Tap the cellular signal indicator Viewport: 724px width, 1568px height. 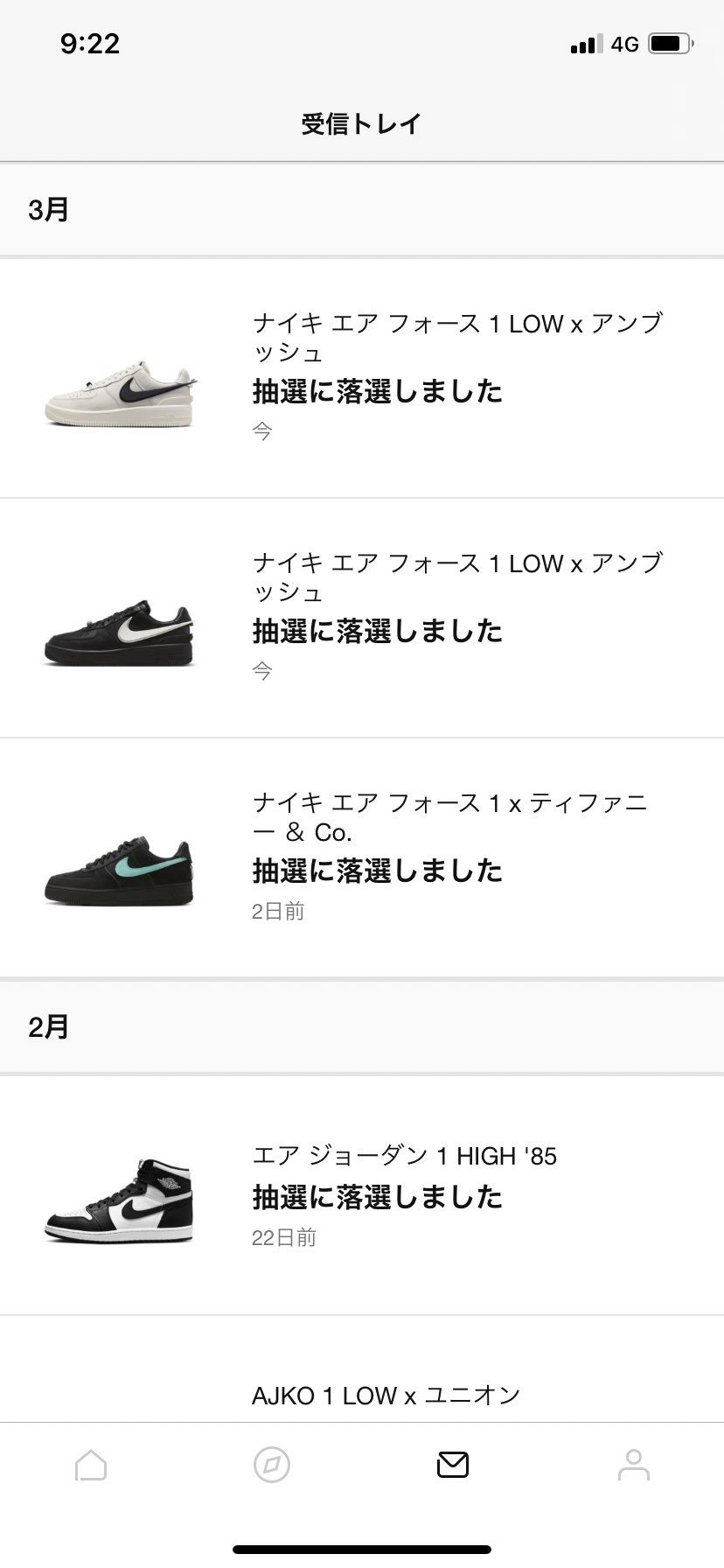pos(585,44)
